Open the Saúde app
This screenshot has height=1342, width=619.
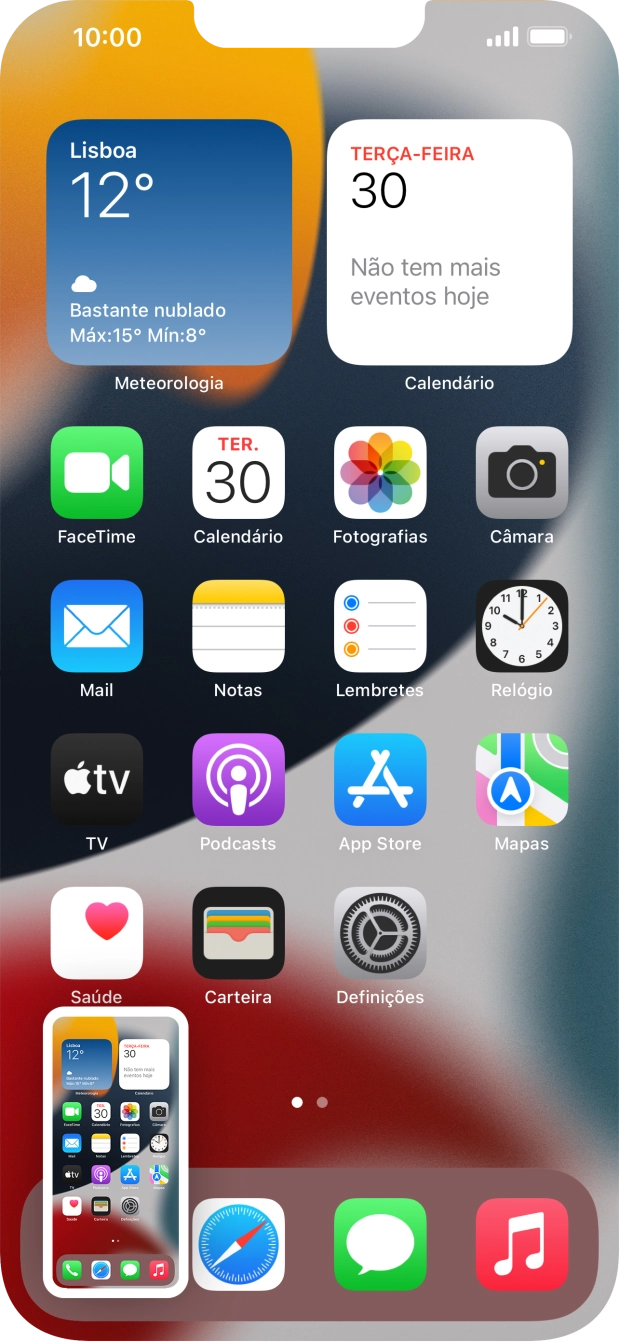point(97,933)
